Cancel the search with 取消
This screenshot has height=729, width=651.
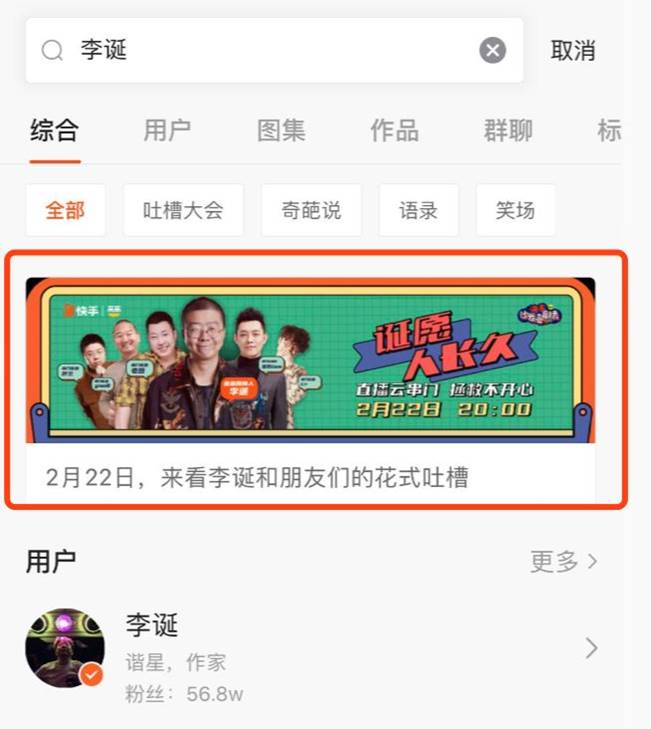tap(573, 51)
